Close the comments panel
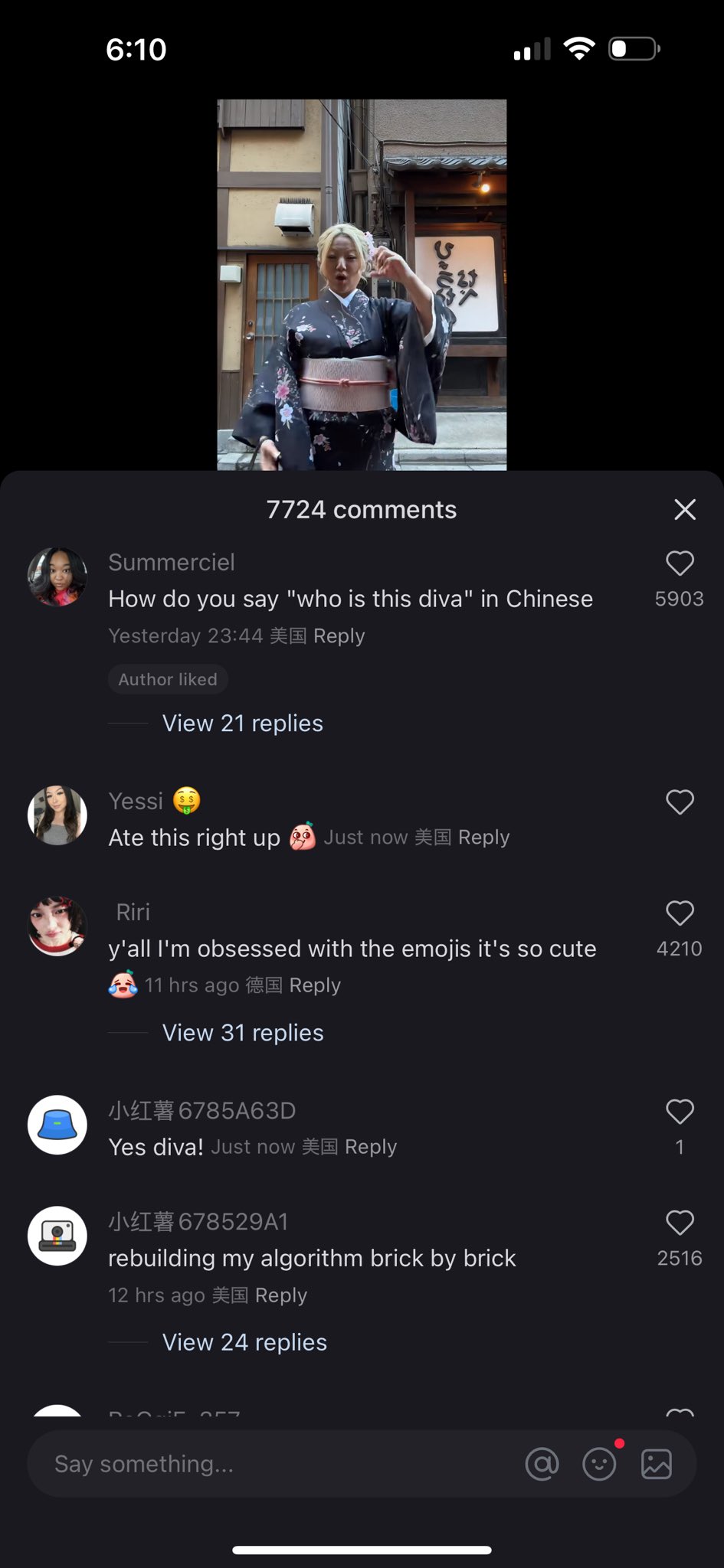Screen dimensions: 724x1568 (x=684, y=509)
